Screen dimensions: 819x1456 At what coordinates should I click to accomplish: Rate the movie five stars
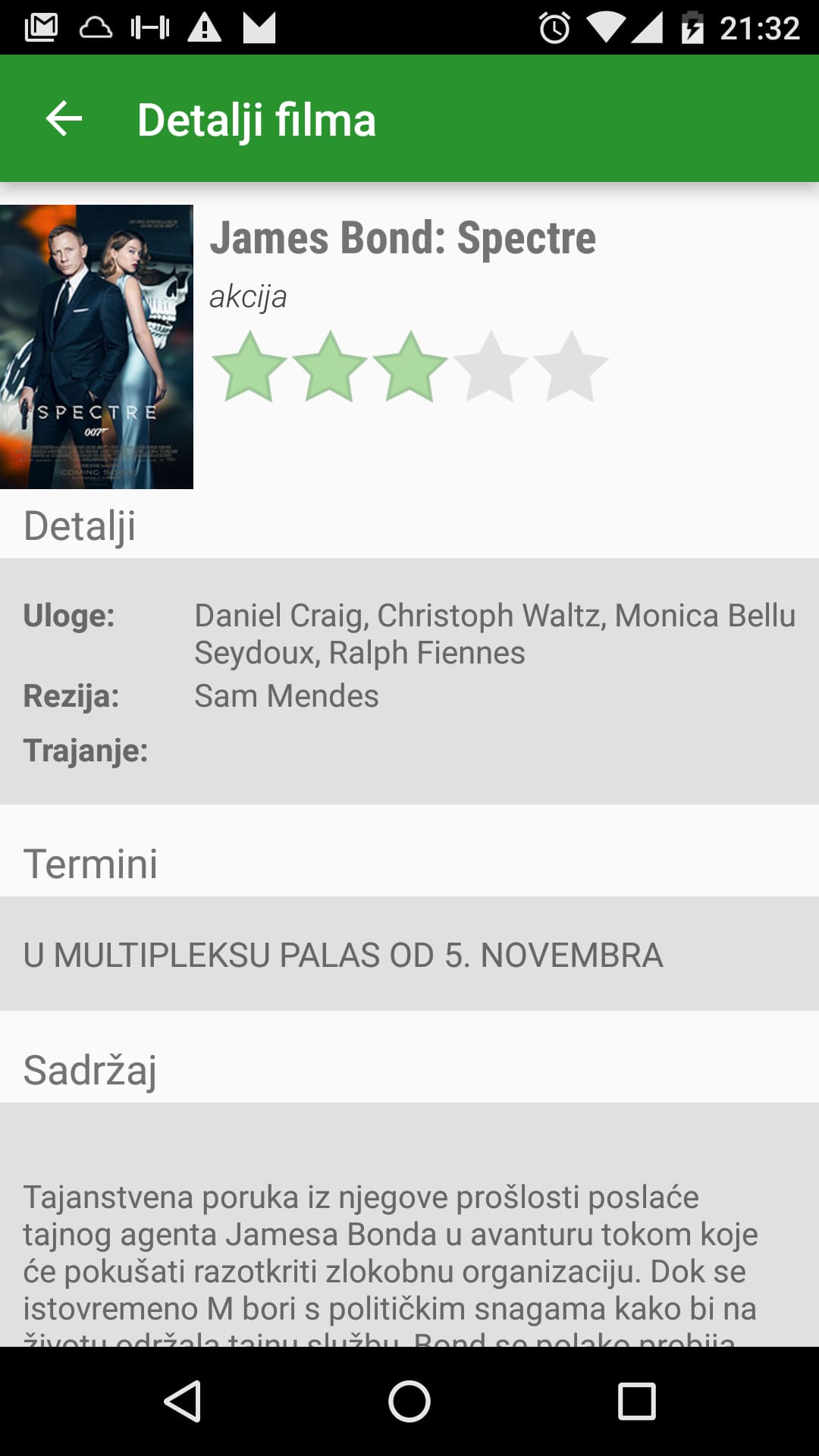pyautogui.click(x=570, y=367)
